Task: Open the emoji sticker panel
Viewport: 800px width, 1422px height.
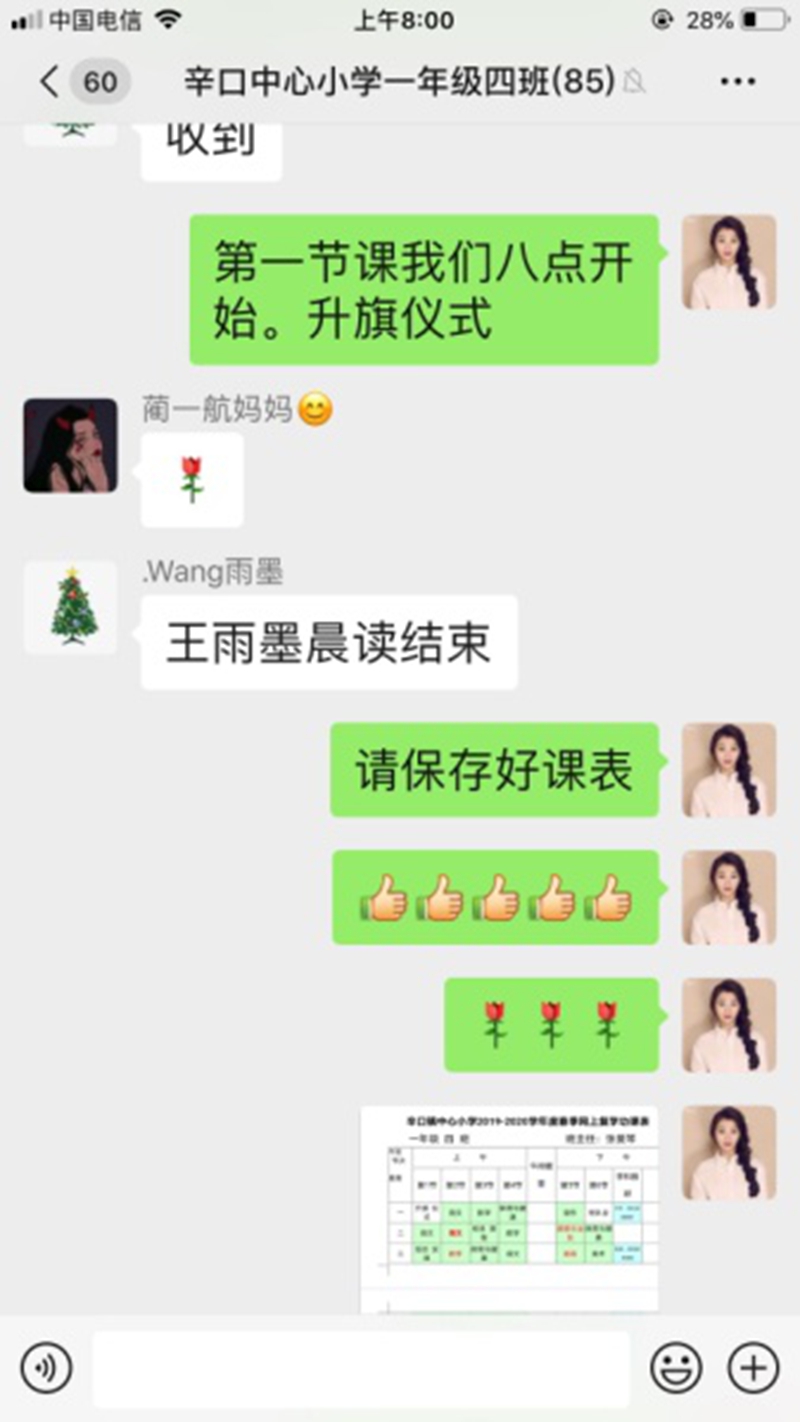Action: (676, 1367)
